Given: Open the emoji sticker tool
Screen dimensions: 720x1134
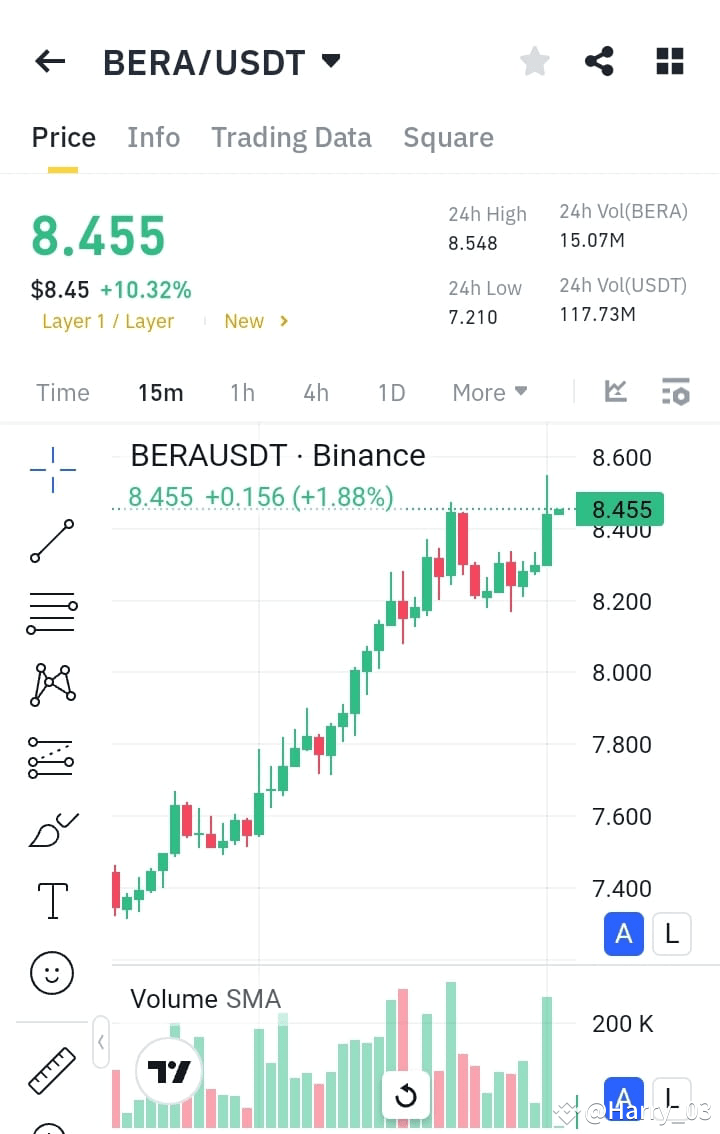Looking at the screenshot, I should click(x=50, y=972).
